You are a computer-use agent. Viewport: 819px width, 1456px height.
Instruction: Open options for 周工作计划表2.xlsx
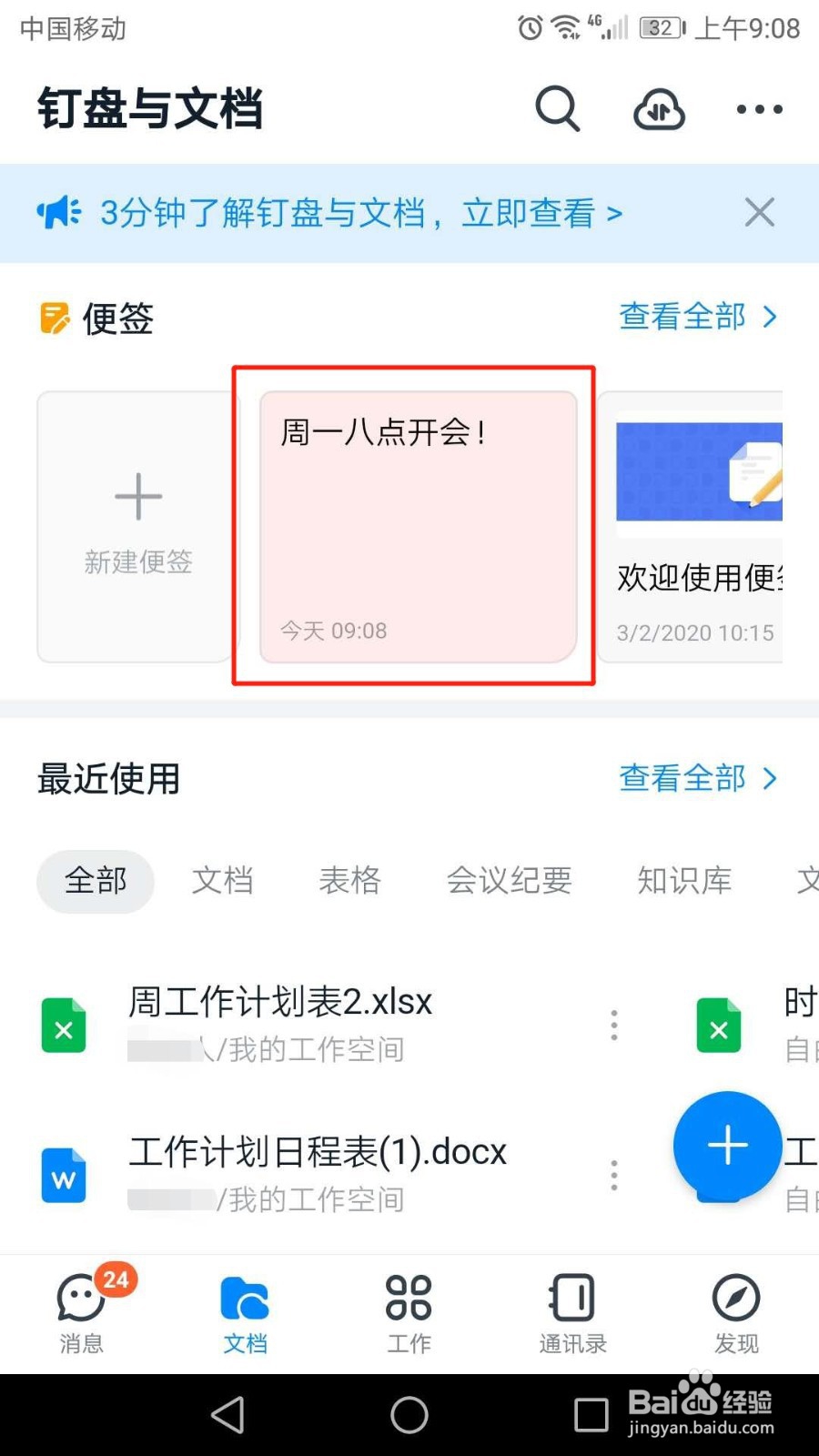(614, 1025)
